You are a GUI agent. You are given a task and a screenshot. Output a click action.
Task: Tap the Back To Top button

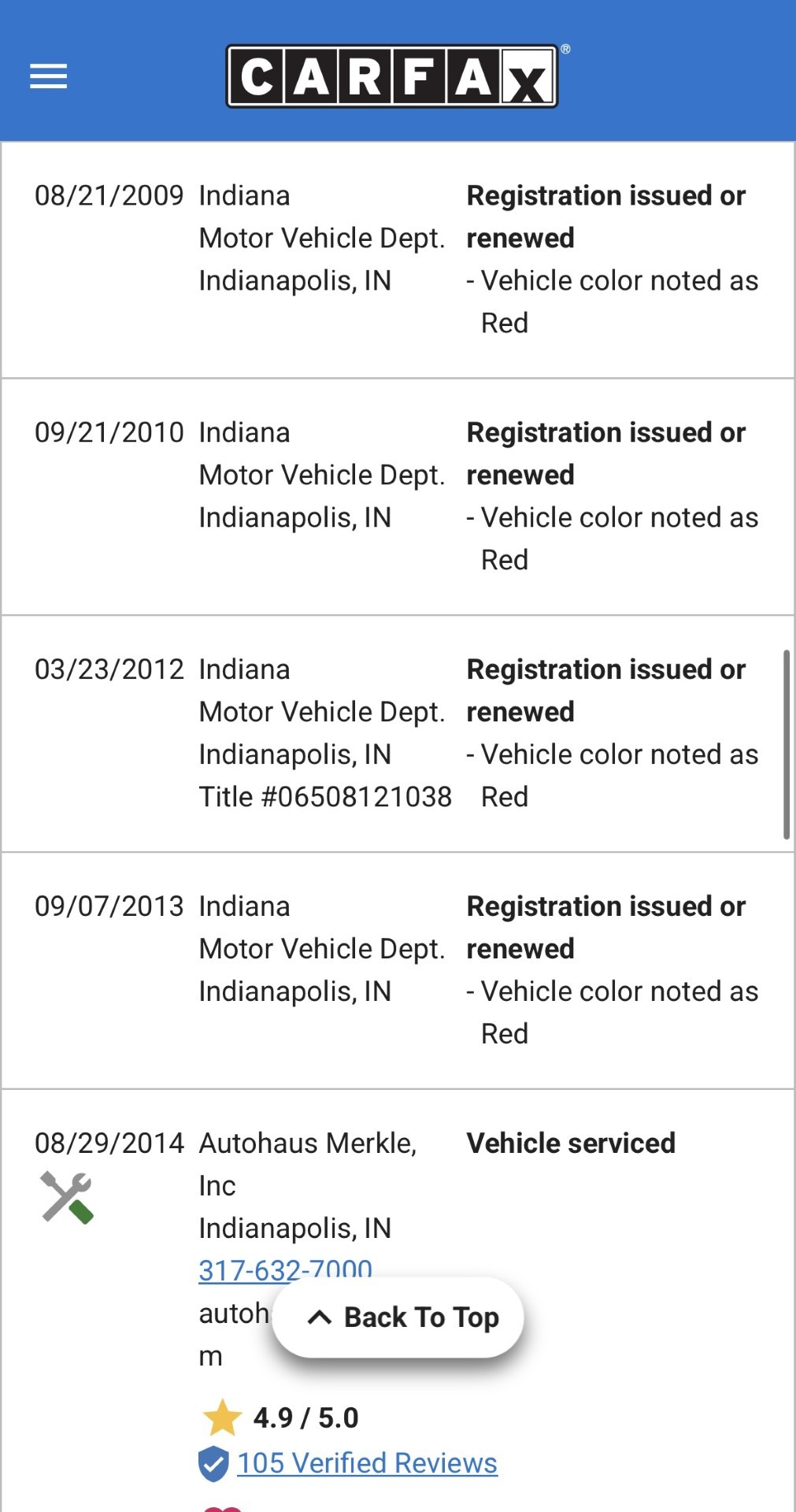(398, 1317)
